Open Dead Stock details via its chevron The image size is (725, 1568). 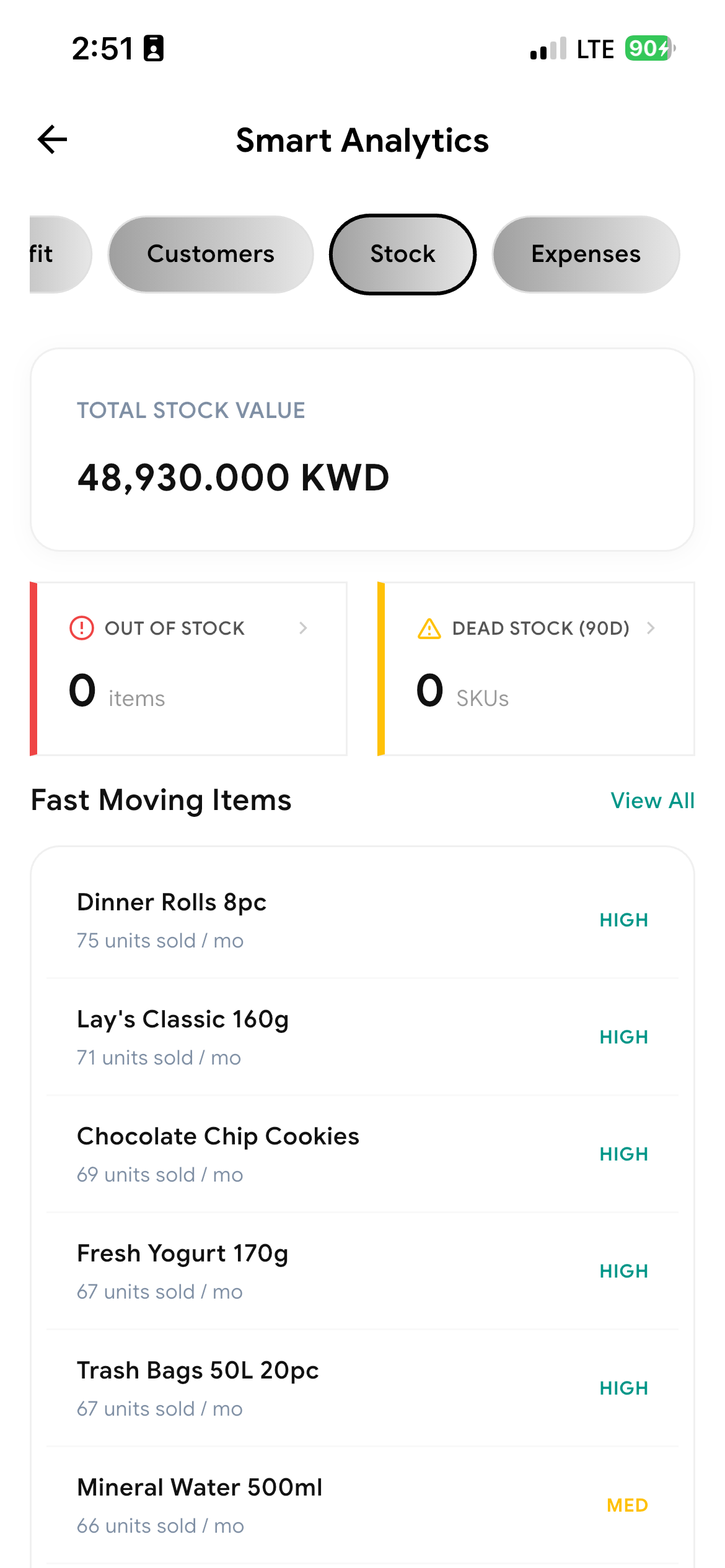coord(651,628)
